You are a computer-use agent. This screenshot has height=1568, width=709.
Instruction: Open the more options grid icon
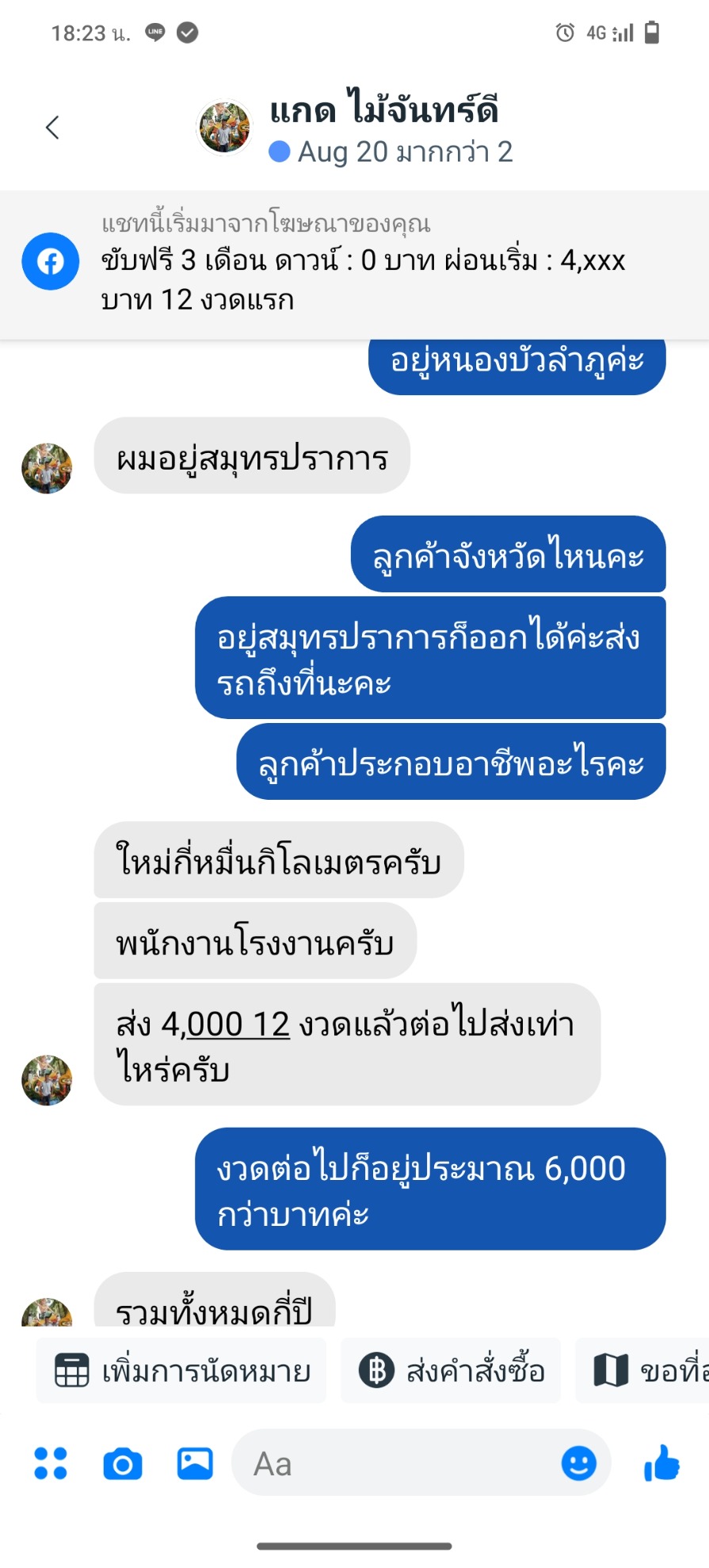(x=51, y=1463)
